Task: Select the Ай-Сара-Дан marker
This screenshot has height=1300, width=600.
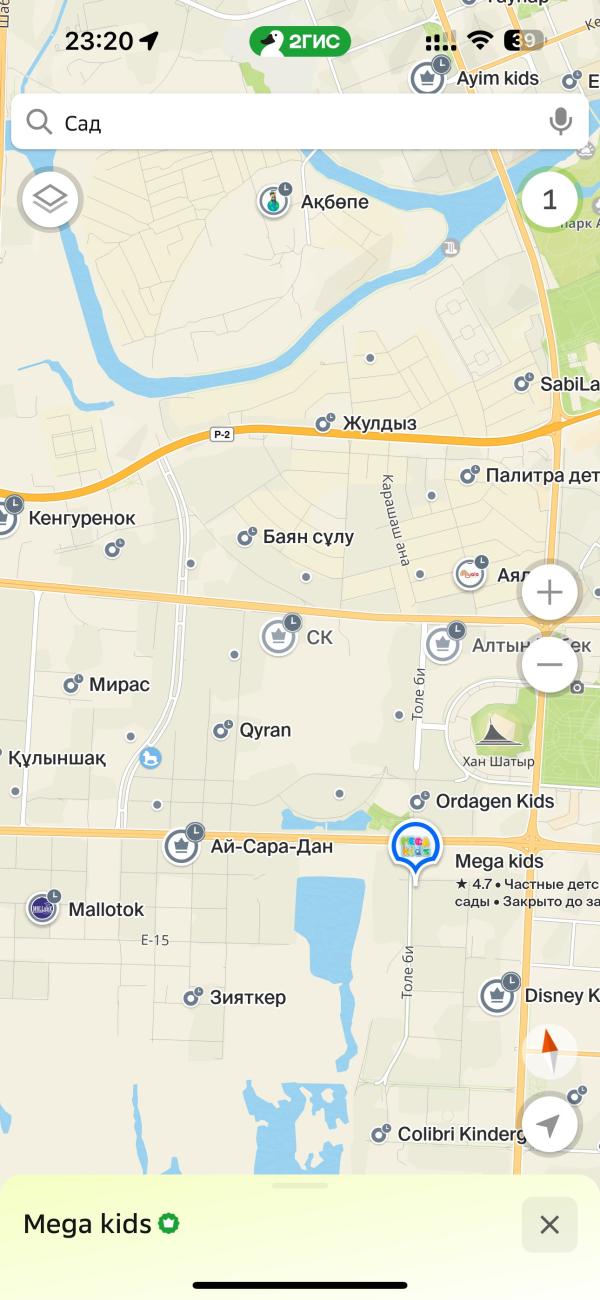Action: [x=183, y=845]
